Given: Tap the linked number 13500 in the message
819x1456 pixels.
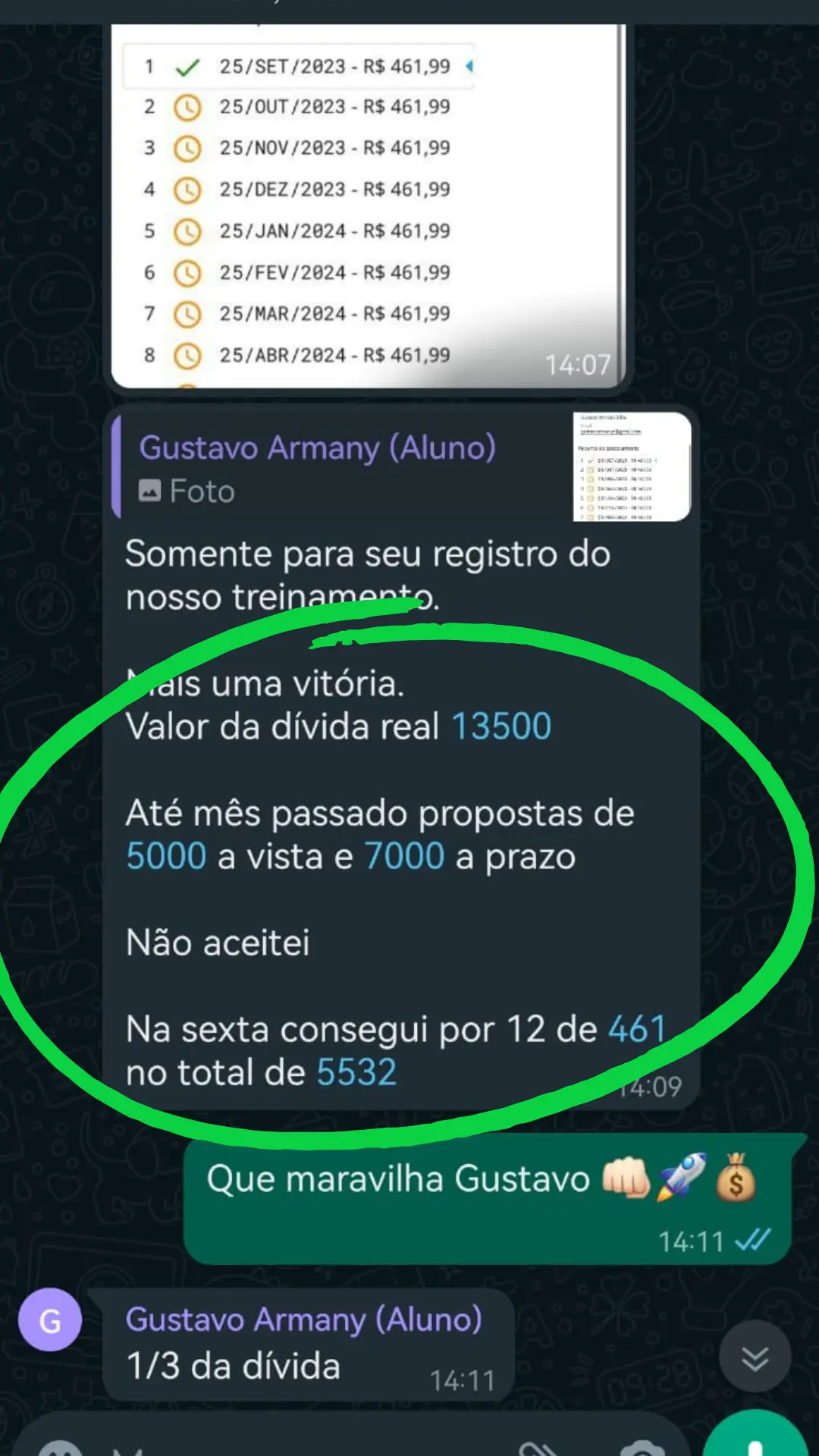Looking at the screenshot, I should click(x=500, y=726).
